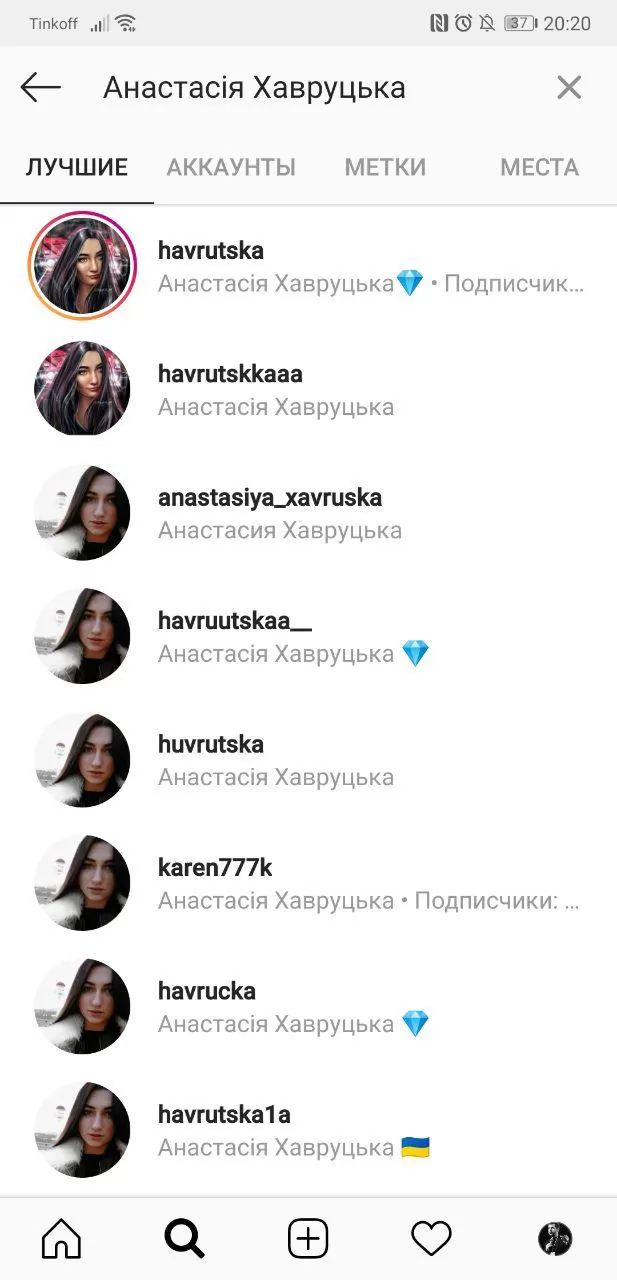Create a new post with plus icon

(308, 1239)
